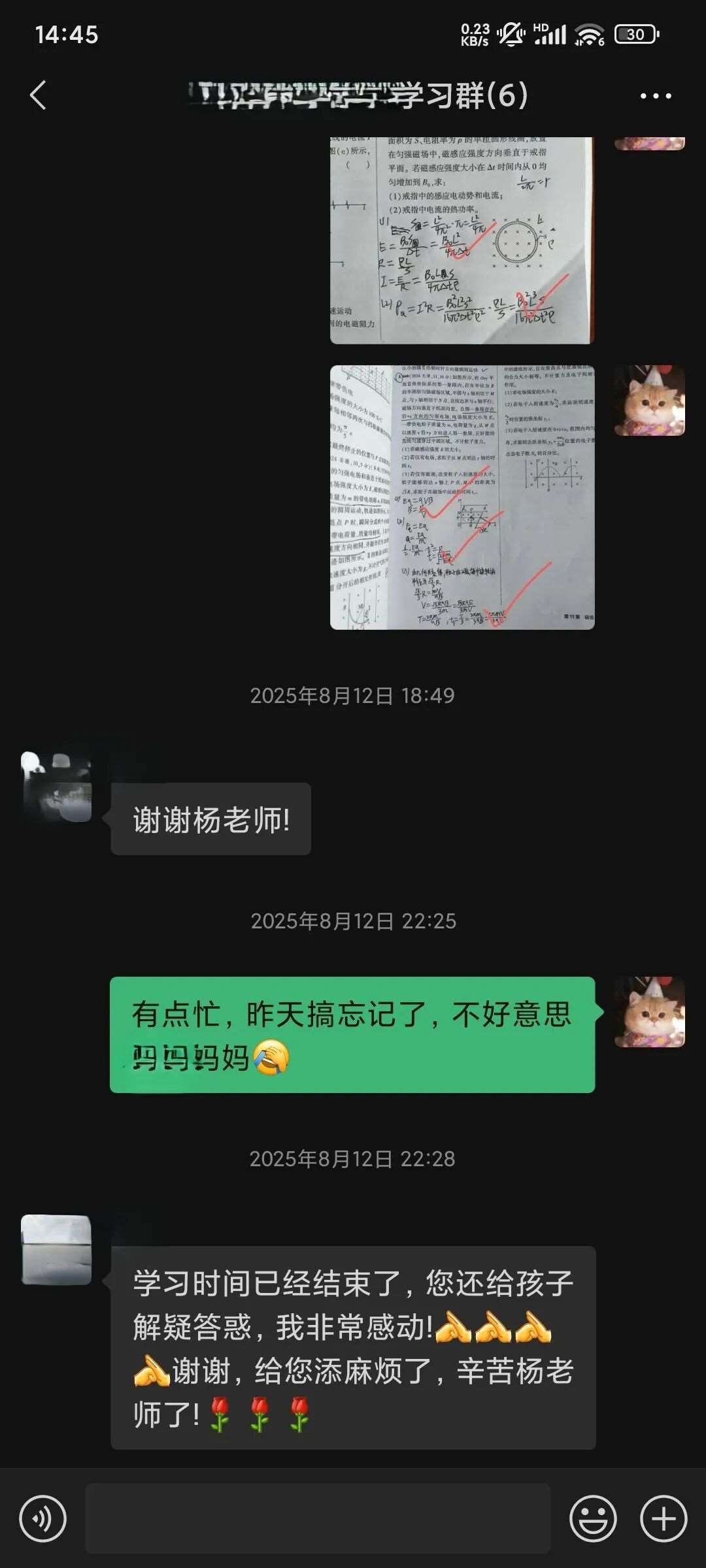706x1568 pixels.
Task: View avatar of sender of 谢谢杨老师!
Action: (56, 787)
